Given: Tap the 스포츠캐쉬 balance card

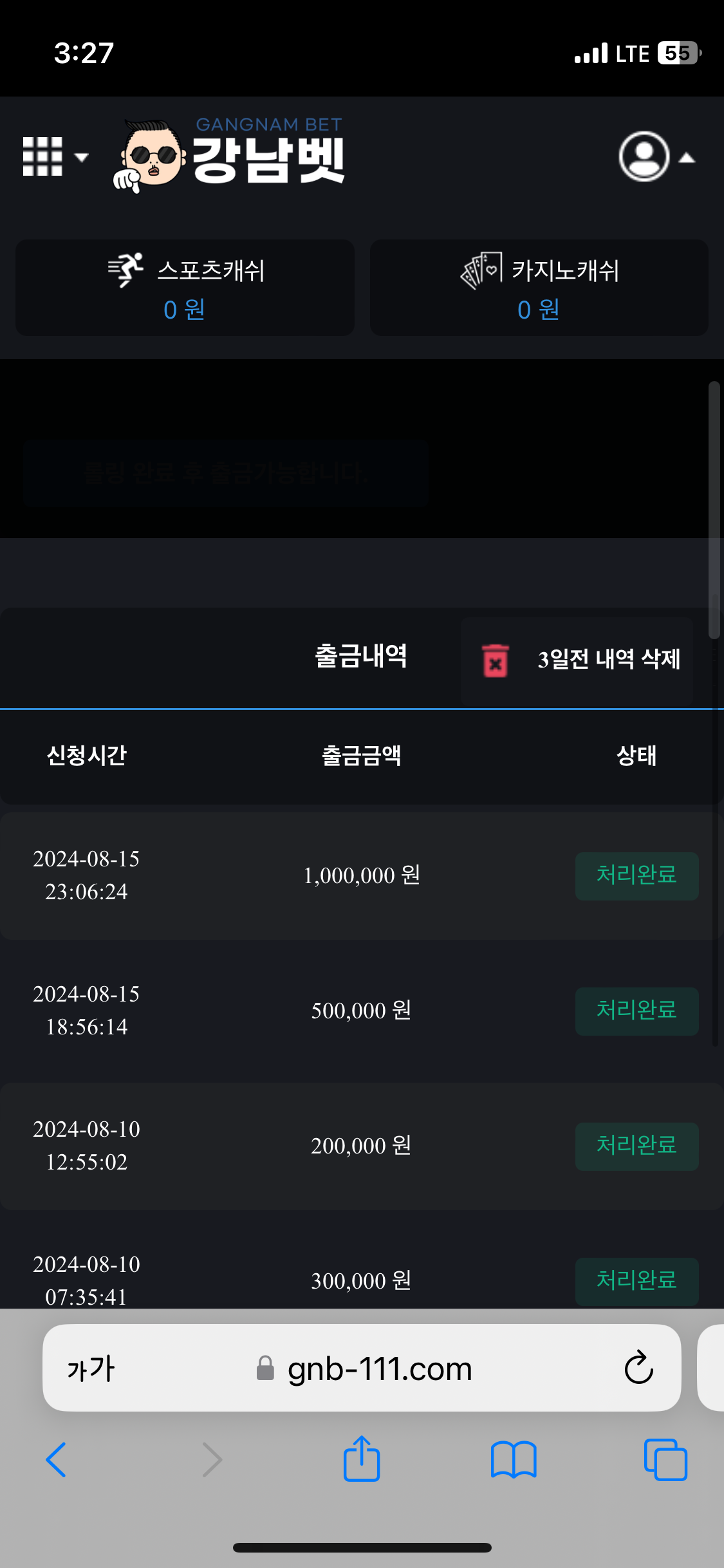Looking at the screenshot, I should pyautogui.click(x=185, y=288).
